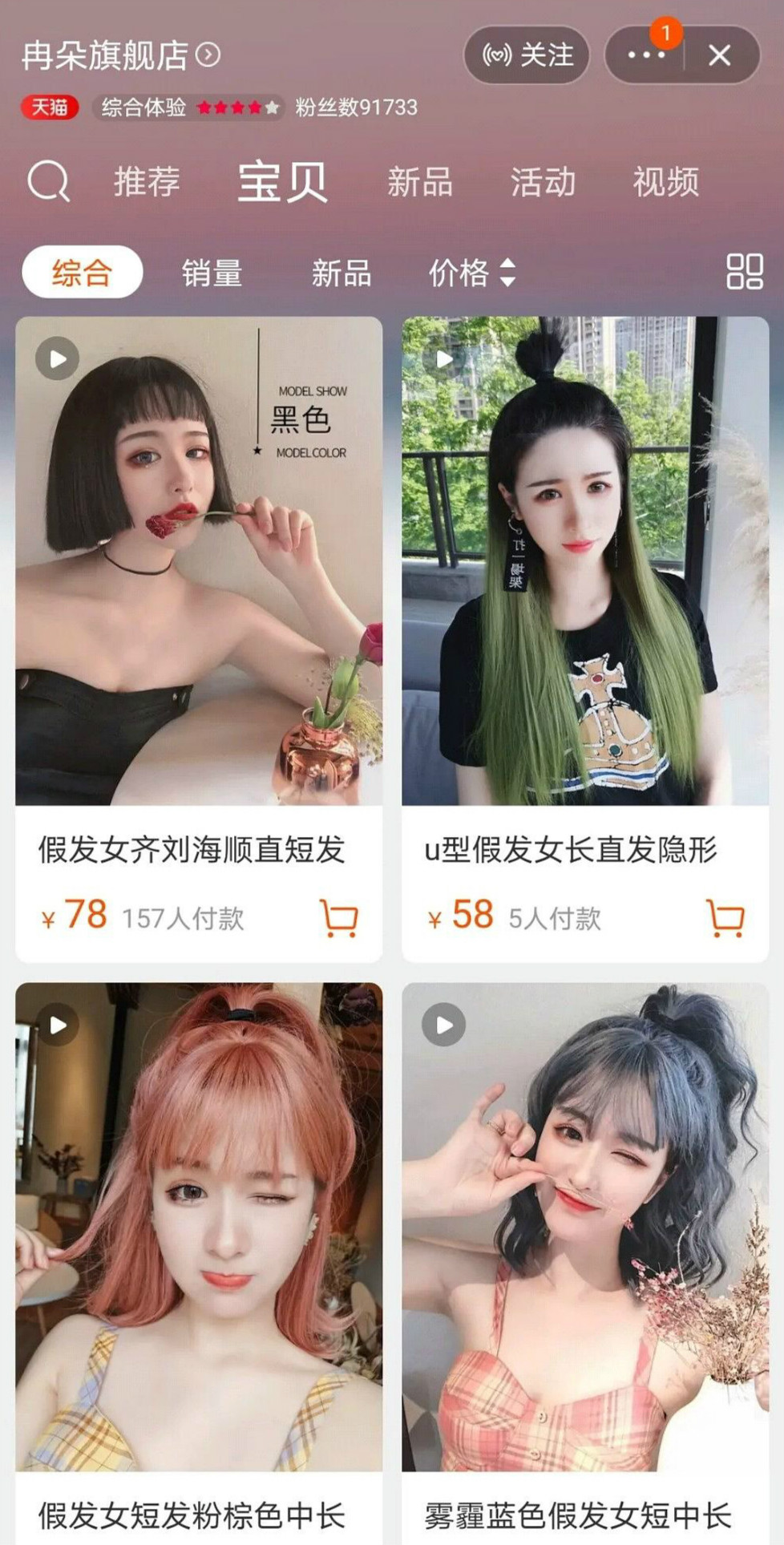
Task: Select the 综合 sort chip
Action: pos(82,273)
